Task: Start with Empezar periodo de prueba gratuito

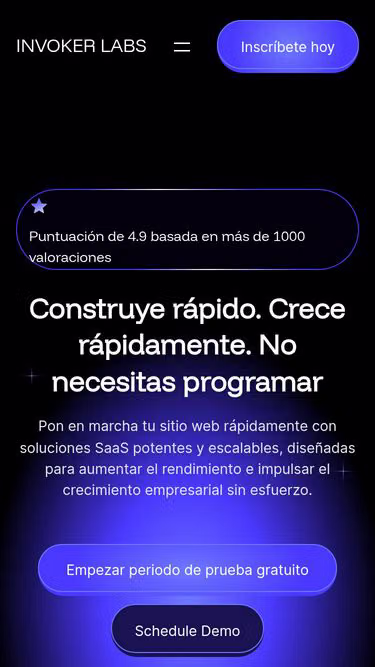Action: pos(188,570)
